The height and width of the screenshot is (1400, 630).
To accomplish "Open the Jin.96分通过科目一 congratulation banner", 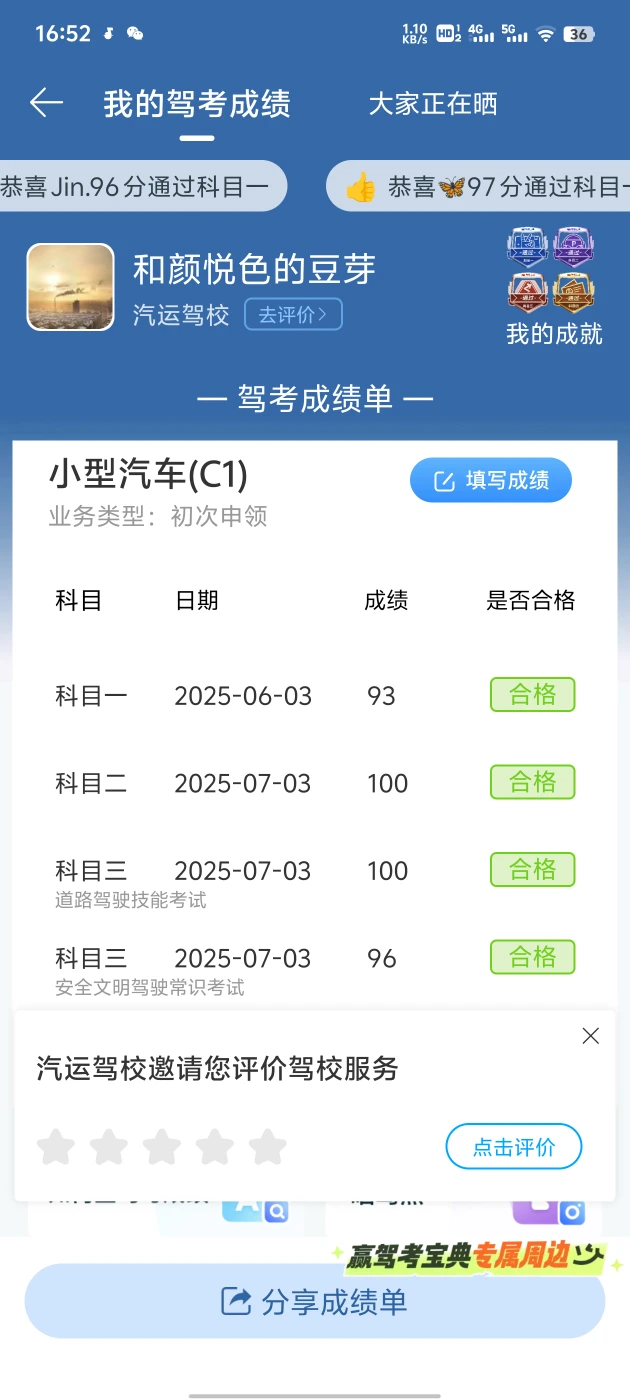I will (x=143, y=187).
